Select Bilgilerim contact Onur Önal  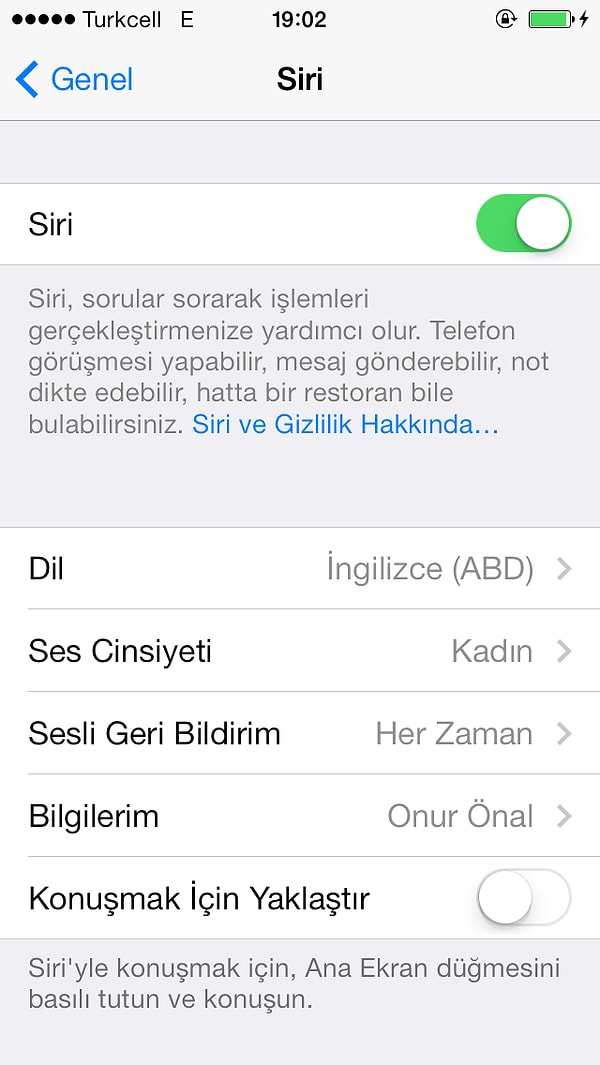pos(300,816)
